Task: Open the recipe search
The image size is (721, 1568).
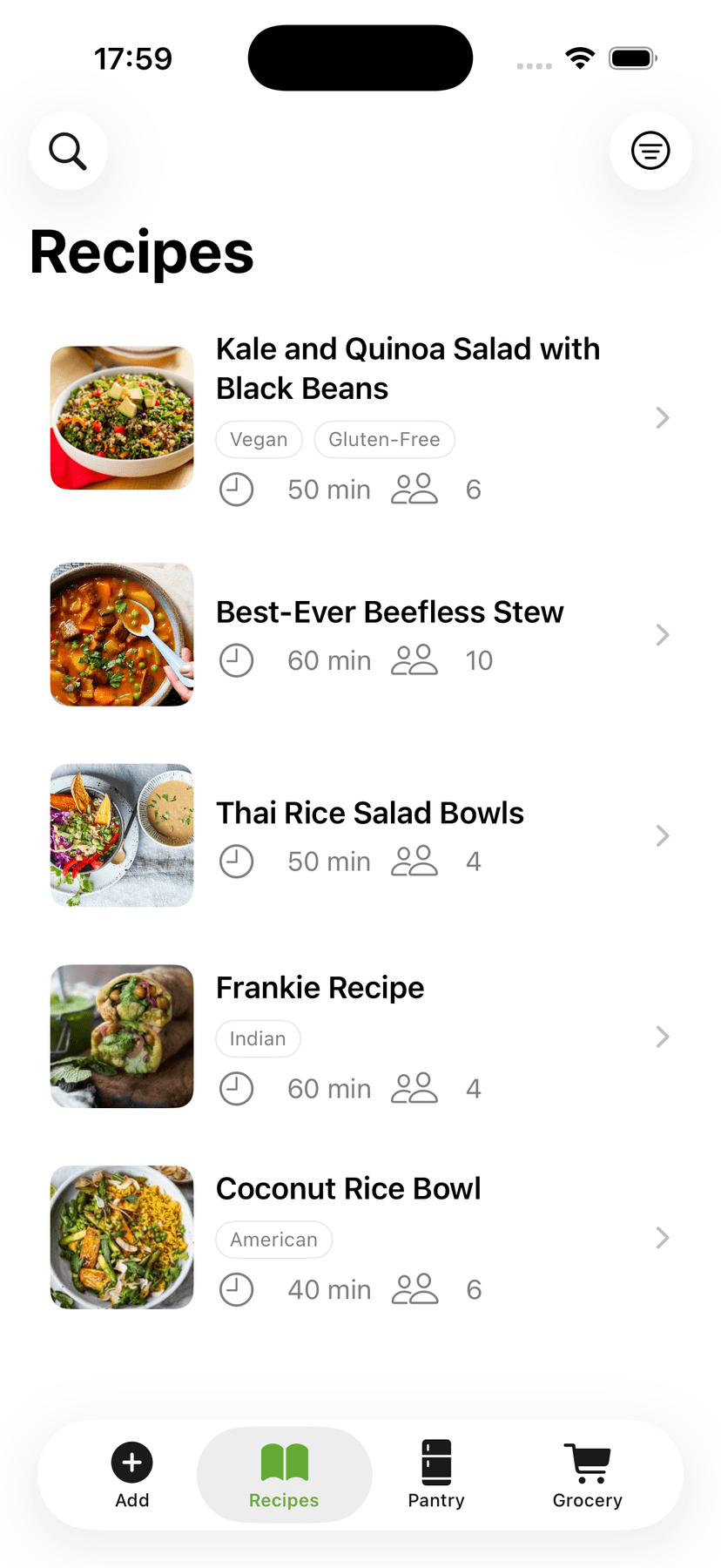Action: pos(68,151)
